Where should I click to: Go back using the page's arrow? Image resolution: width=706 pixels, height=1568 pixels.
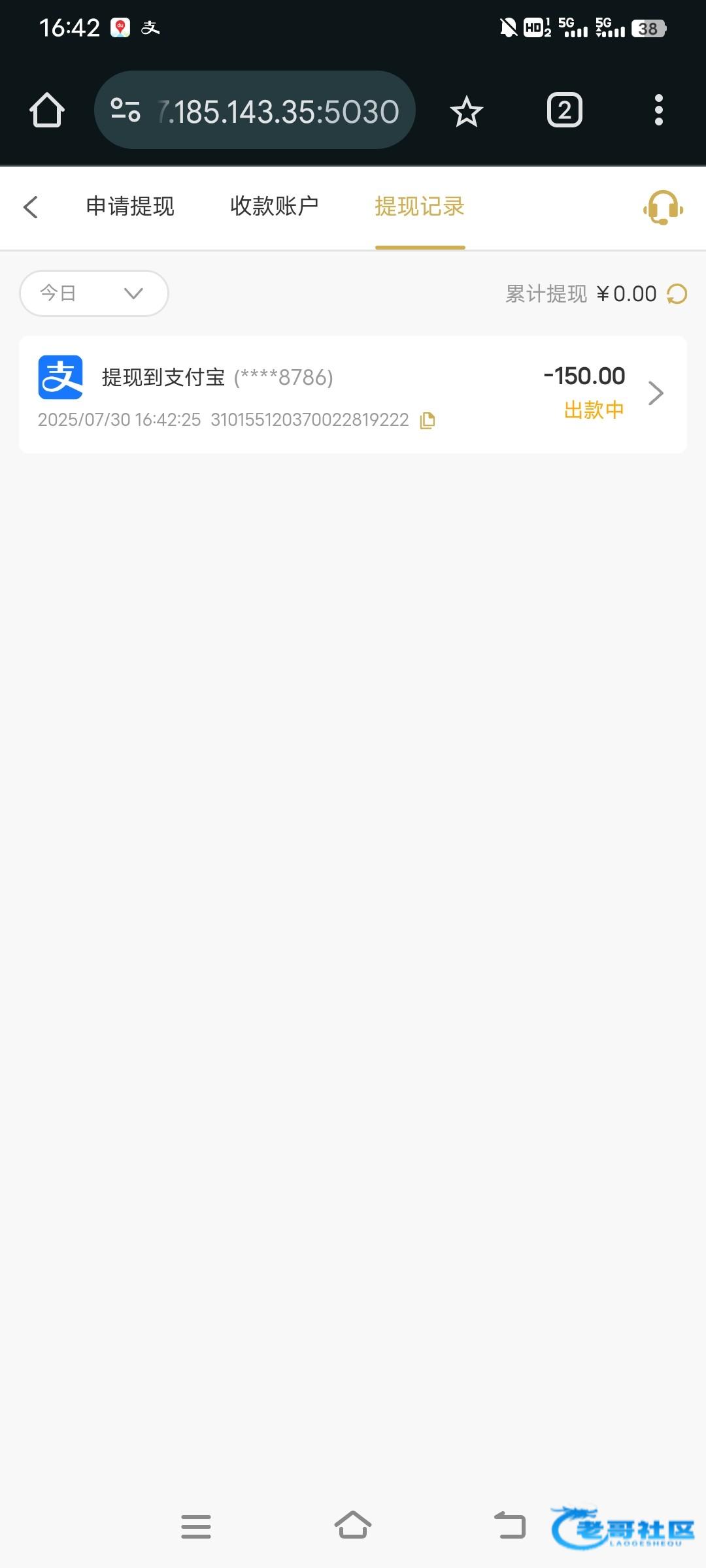31,207
